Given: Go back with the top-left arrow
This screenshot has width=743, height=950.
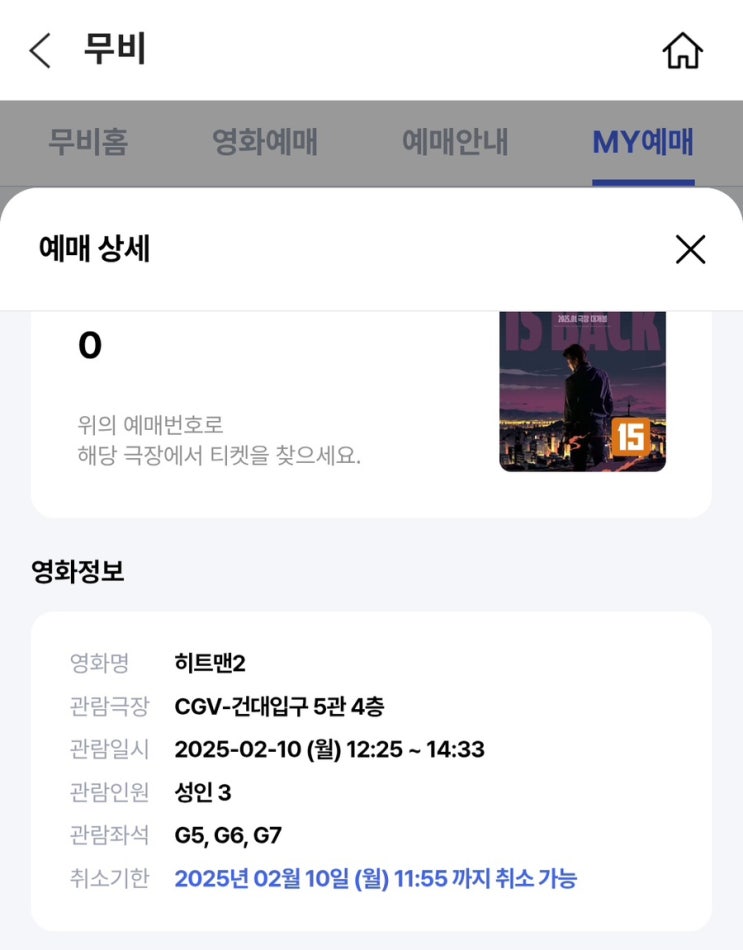Looking at the screenshot, I should tap(40, 50).
